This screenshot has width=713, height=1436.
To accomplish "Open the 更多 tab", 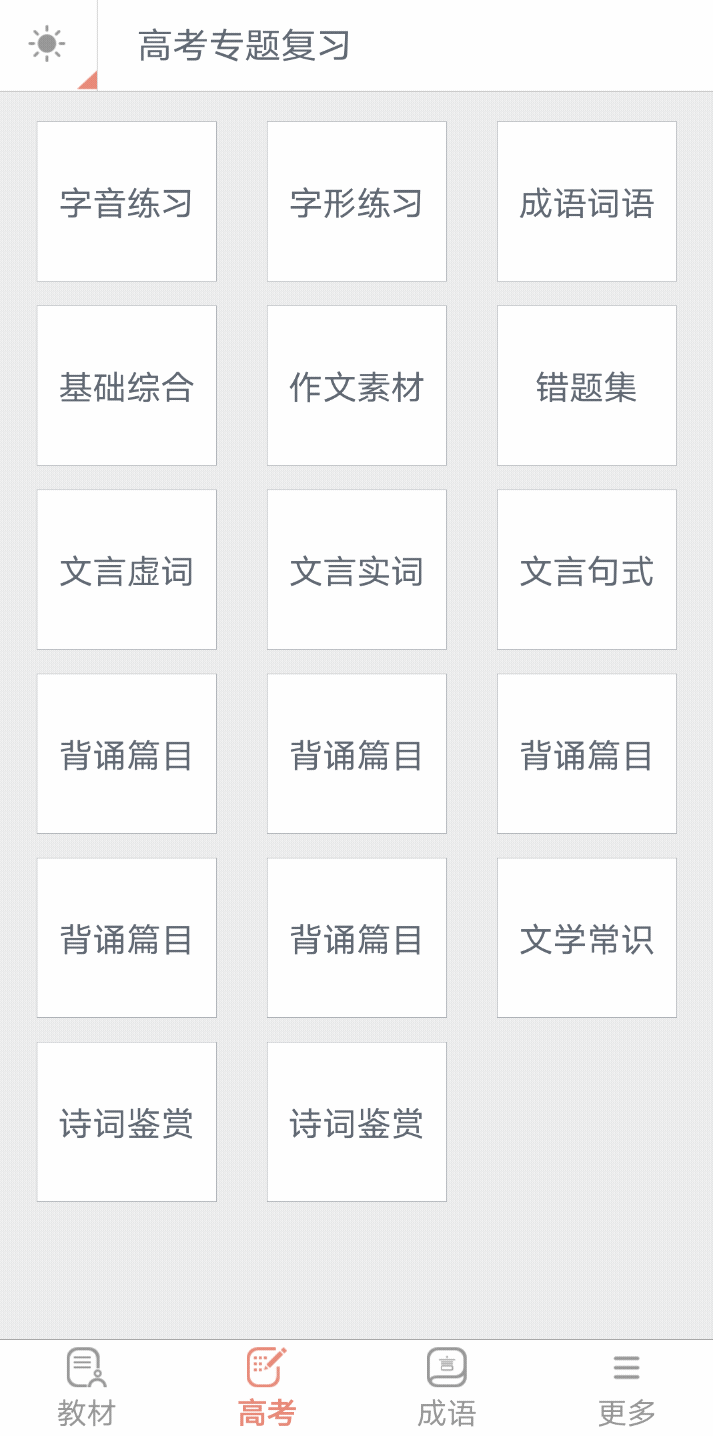I will (x=627, y=1388).
